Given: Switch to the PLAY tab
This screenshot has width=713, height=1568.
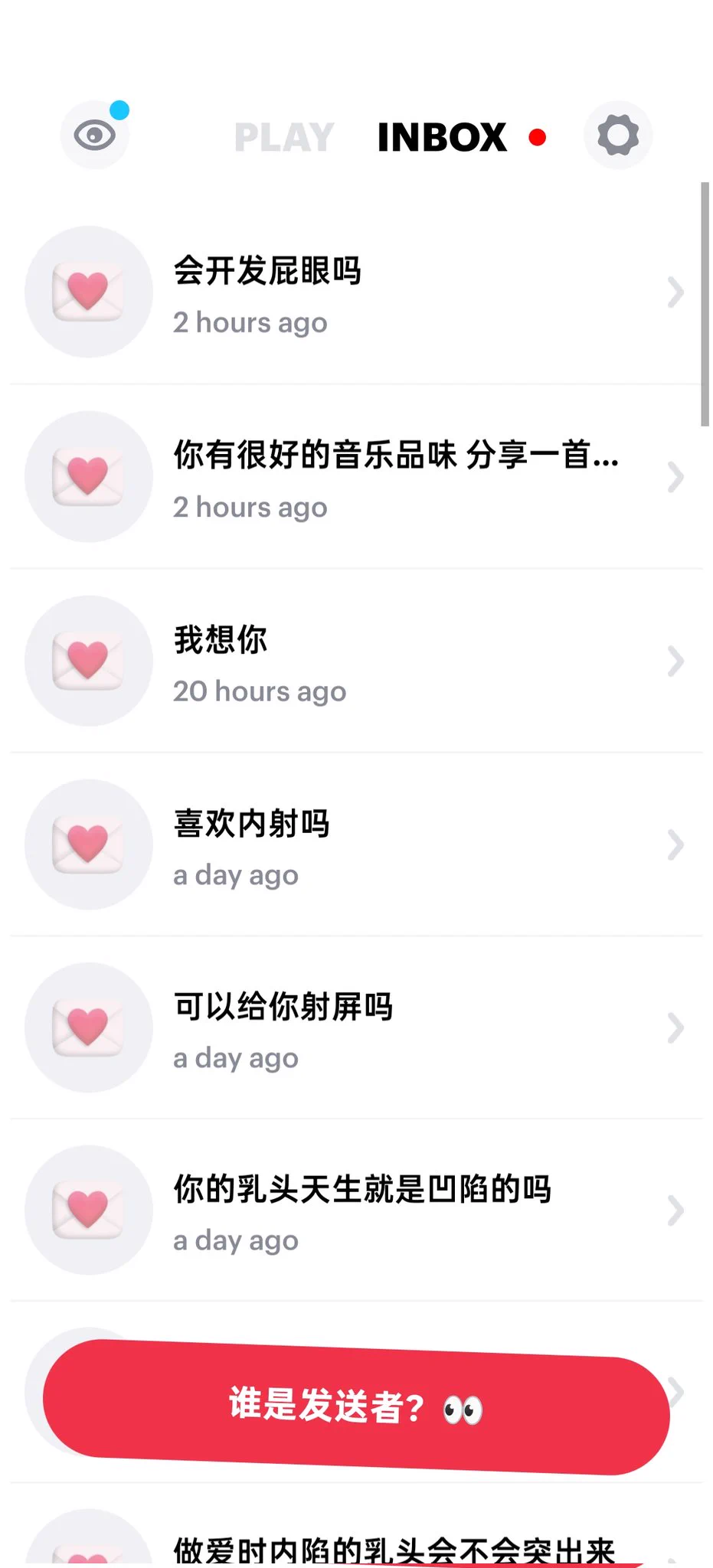Looking at the screenshot, I should pyautogui.click(x=284, y=138).
